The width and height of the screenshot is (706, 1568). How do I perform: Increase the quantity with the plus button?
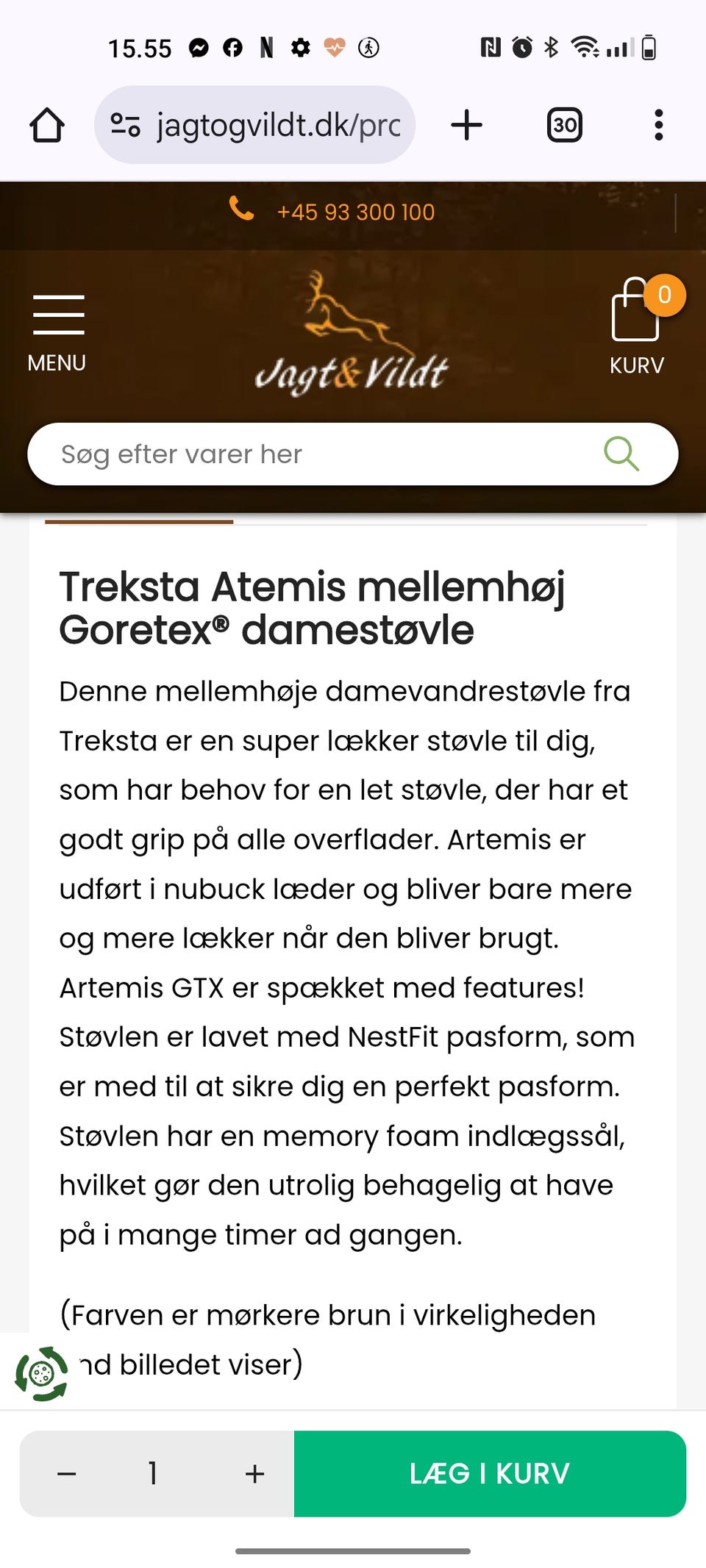(x=254, y=1474)
